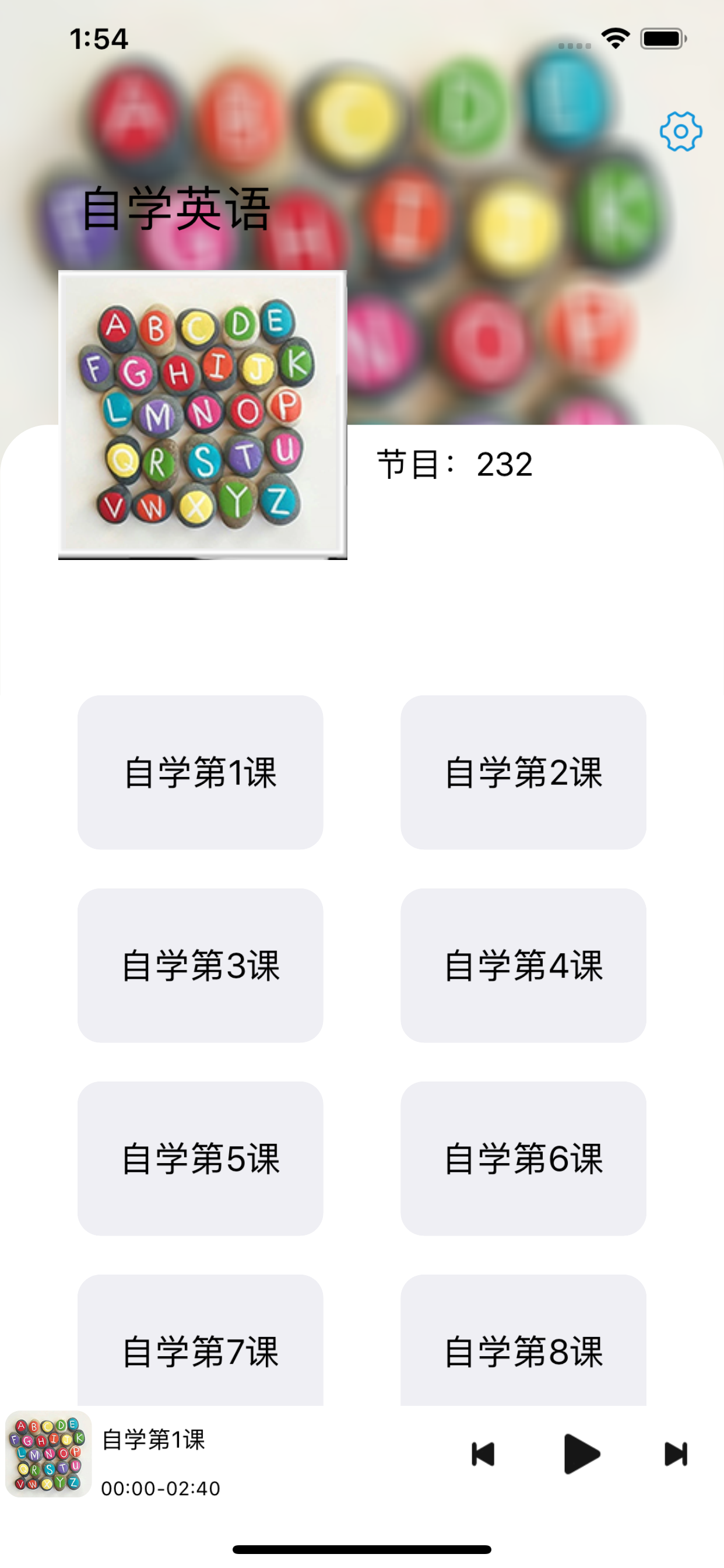Viewport: 724px width, 1568px height.
Task: Tap the 自学第6课 lesson
Action: click(523, 1158)
